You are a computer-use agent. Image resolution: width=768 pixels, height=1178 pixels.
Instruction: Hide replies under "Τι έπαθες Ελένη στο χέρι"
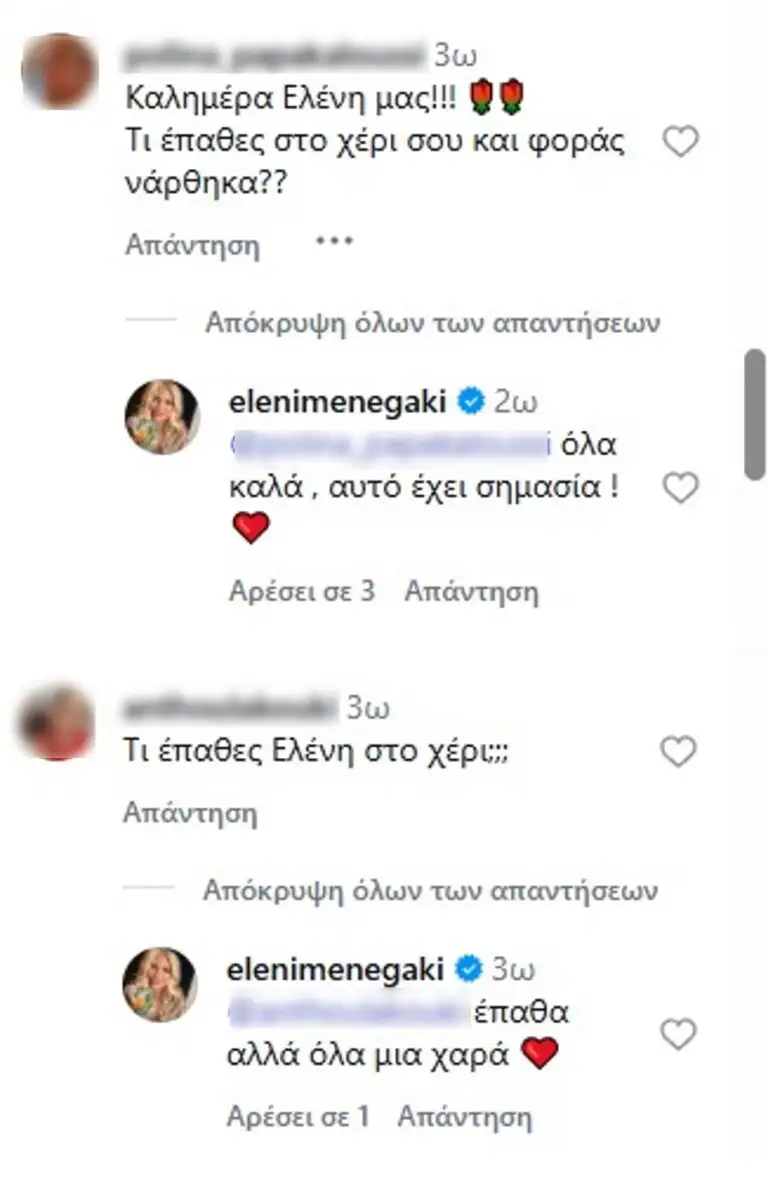click(x=430, y=890)
